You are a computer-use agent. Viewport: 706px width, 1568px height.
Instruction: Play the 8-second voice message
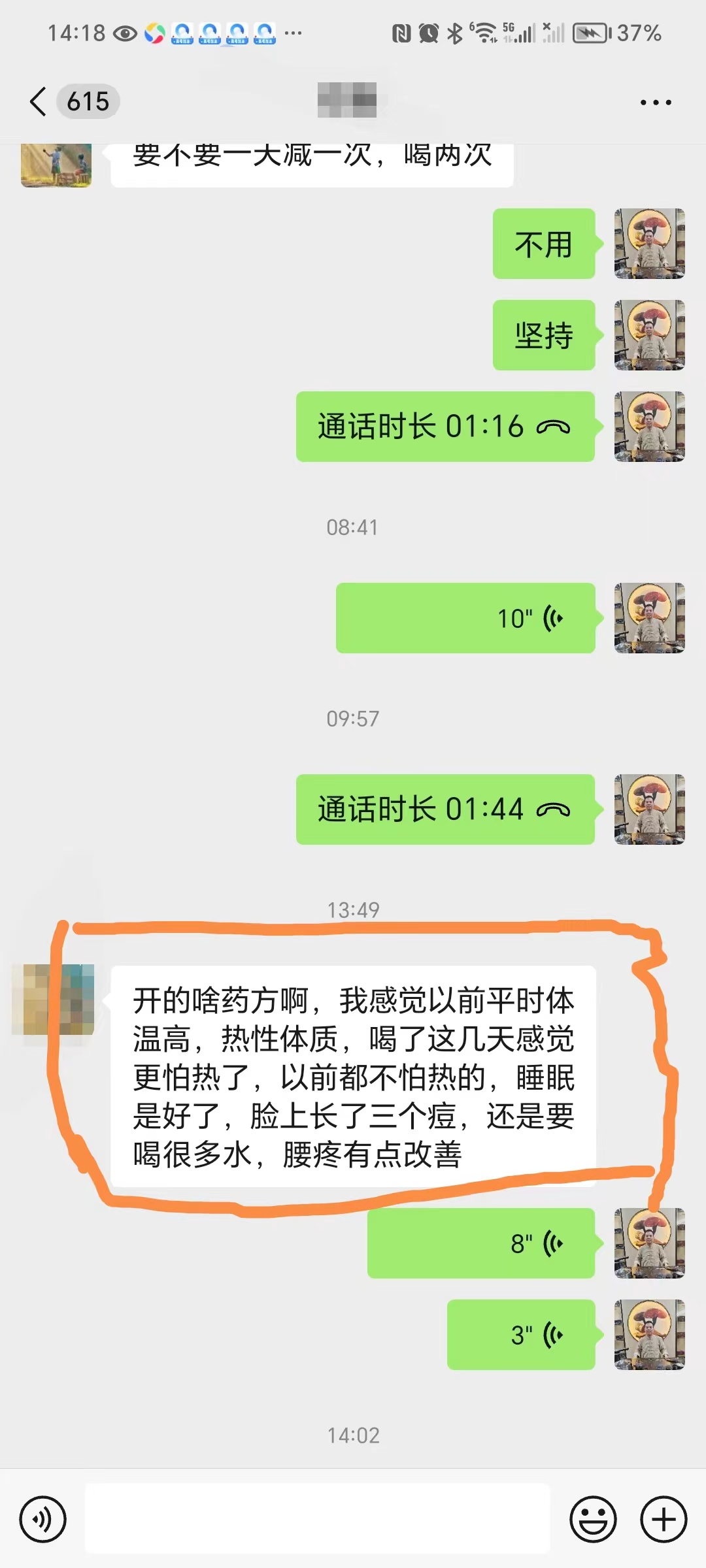point(481,1243)
